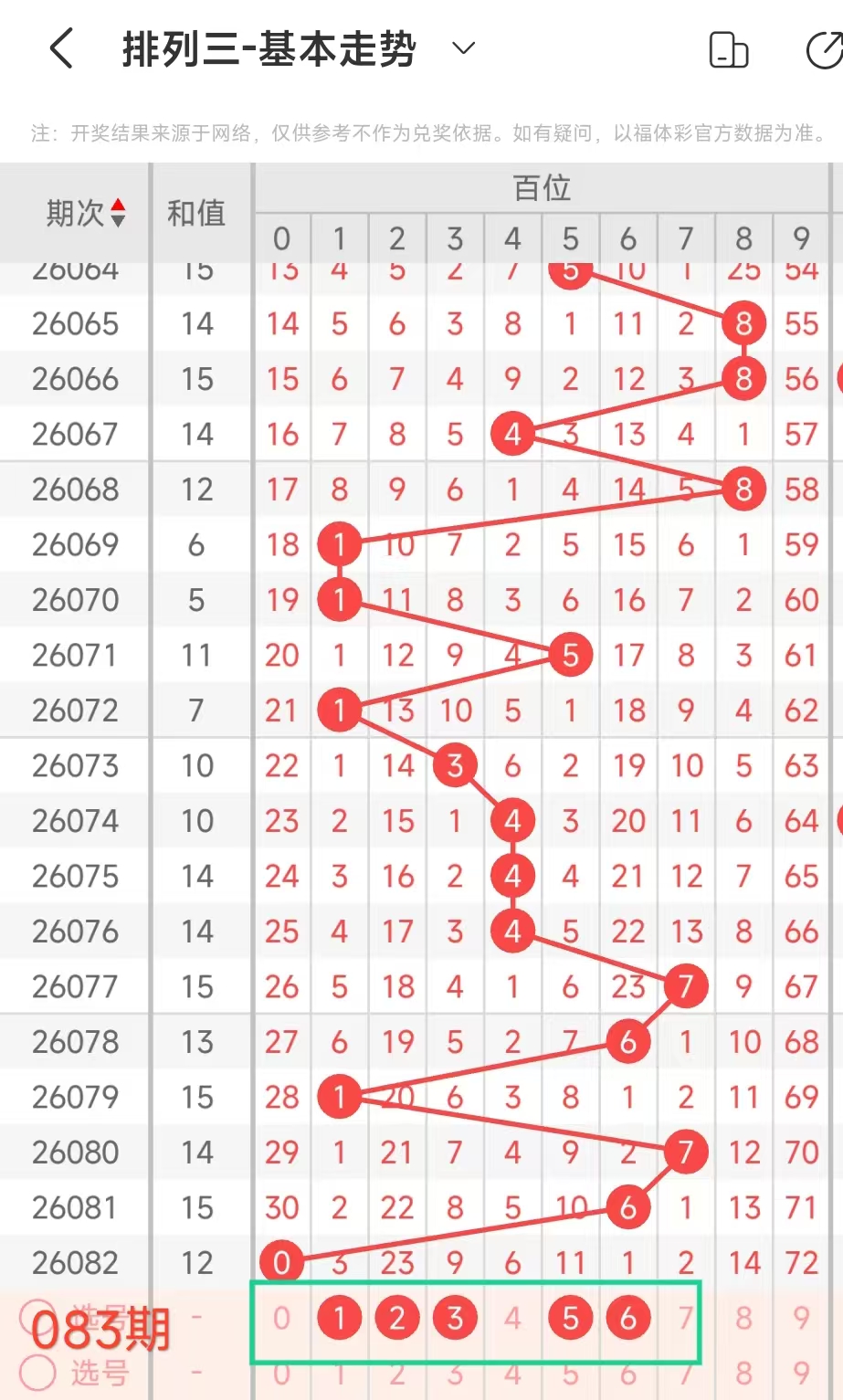Select the bottom 选号 radio circle
The width and height of the screenshot is (843, 1400).
click(38, 1372)
